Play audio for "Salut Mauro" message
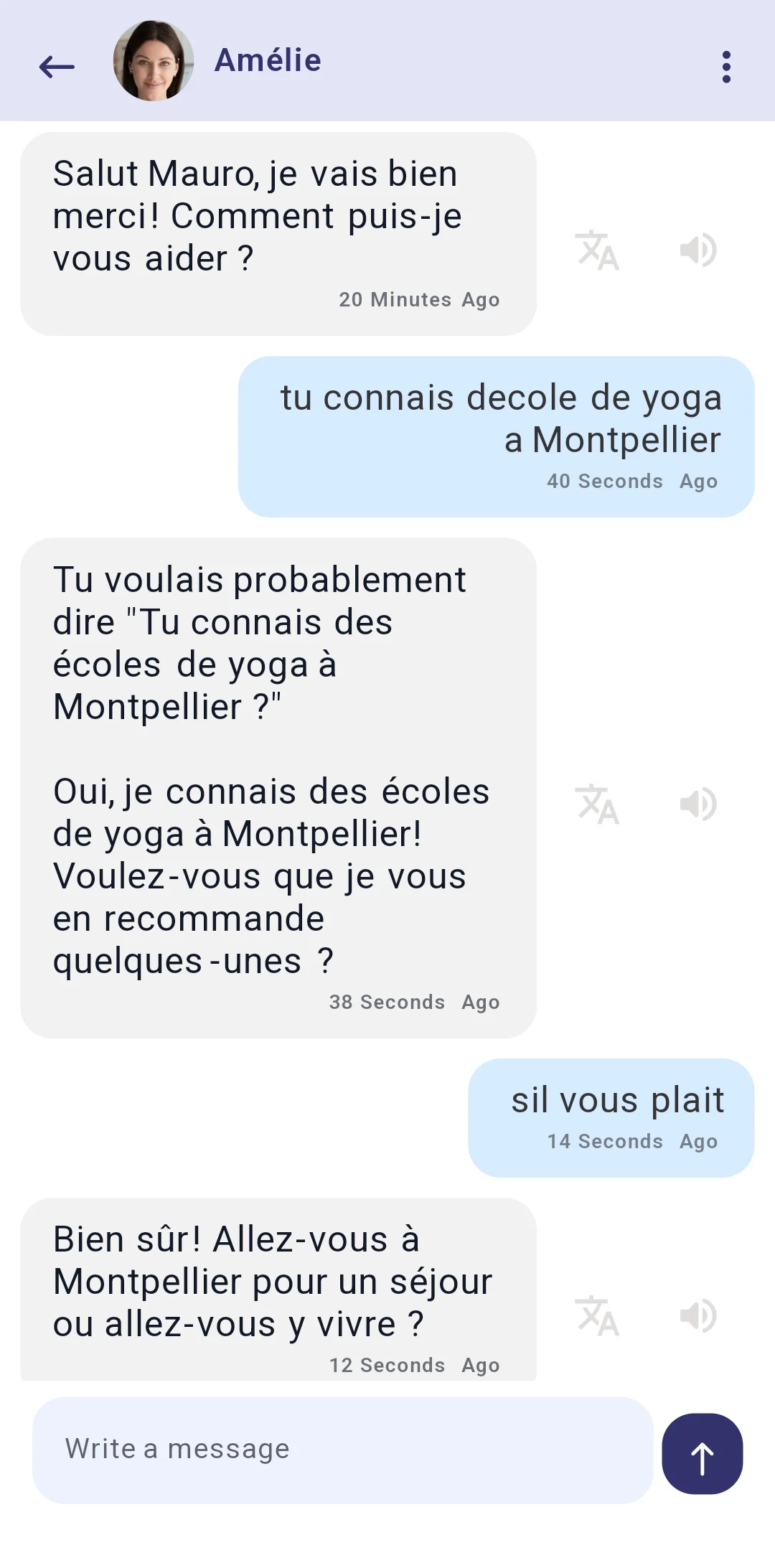 697,250
